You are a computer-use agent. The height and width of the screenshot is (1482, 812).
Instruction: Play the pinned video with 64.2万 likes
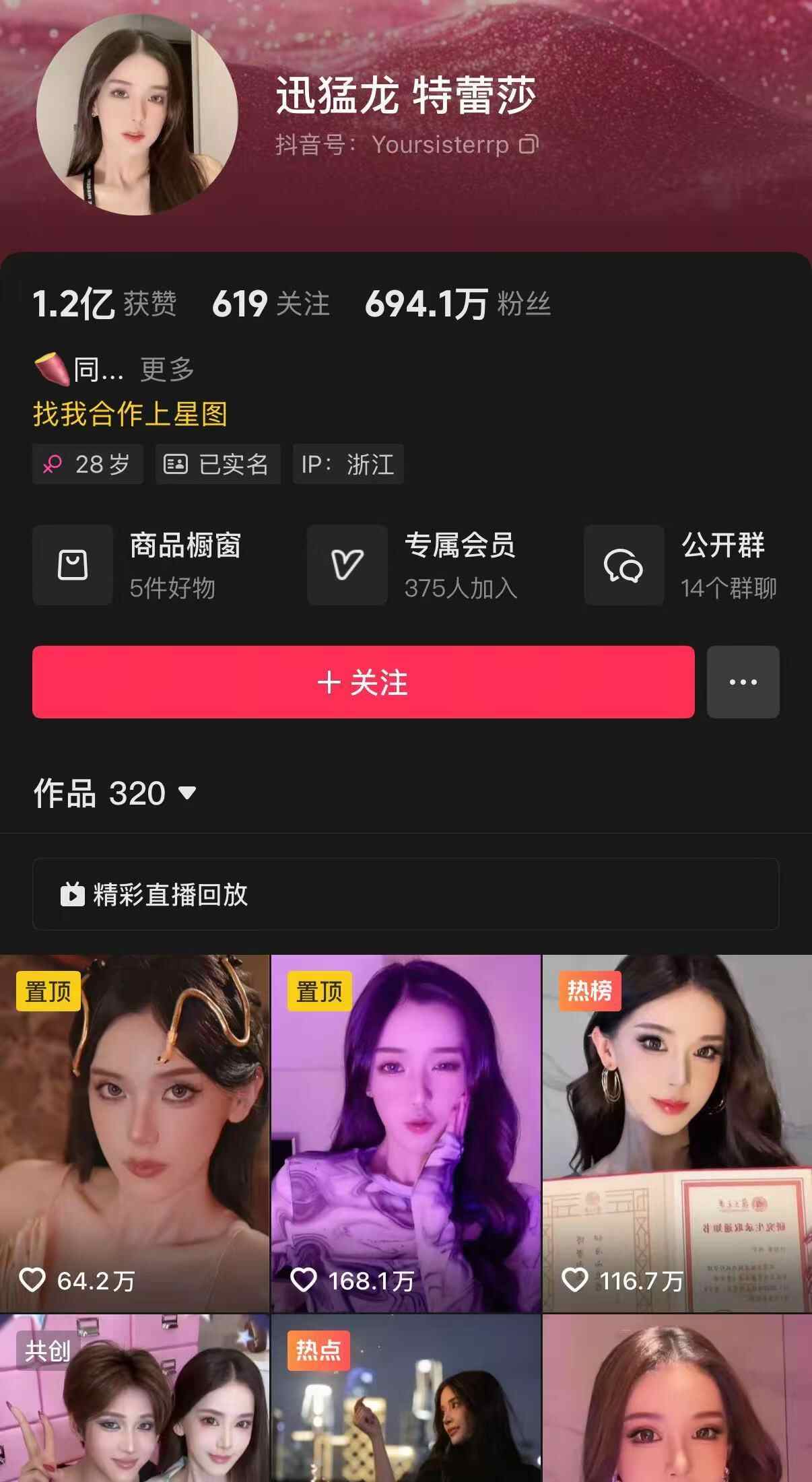(x=135, y=1133)
